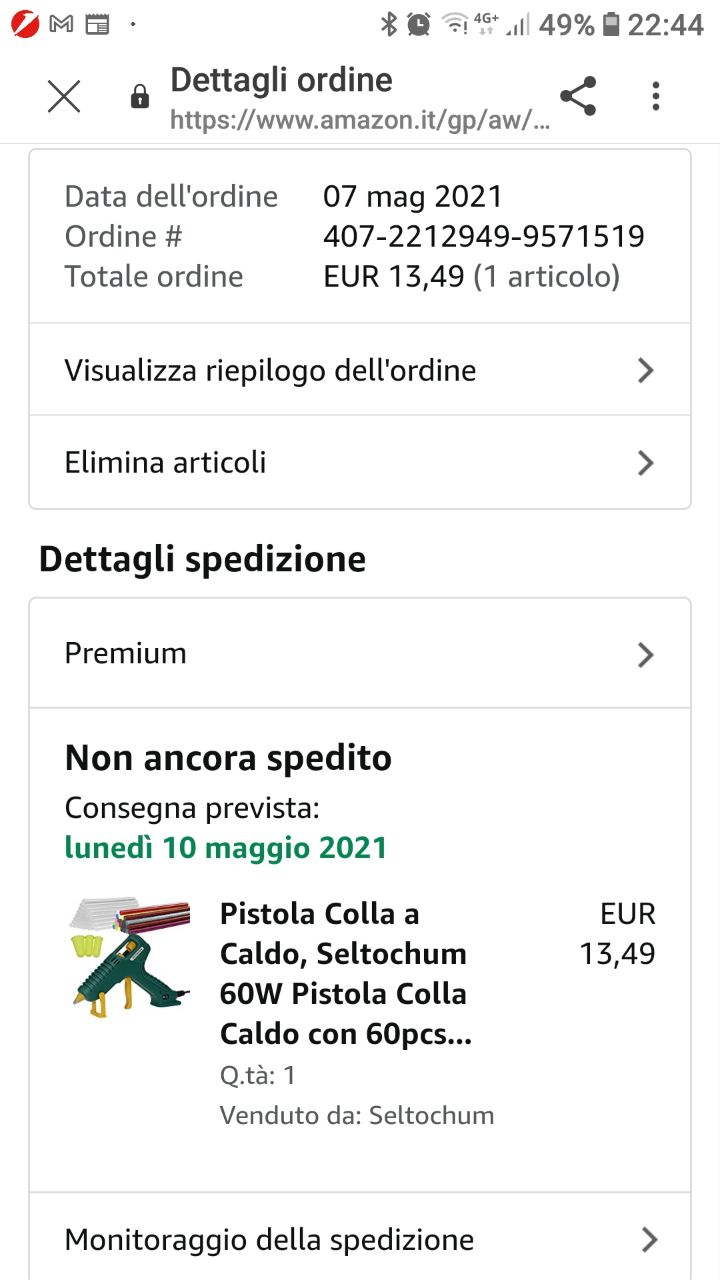The image size is (720, 1280).
Task: Open Visualizza riepilogo dell'ordine
Action: pos(360,371)
